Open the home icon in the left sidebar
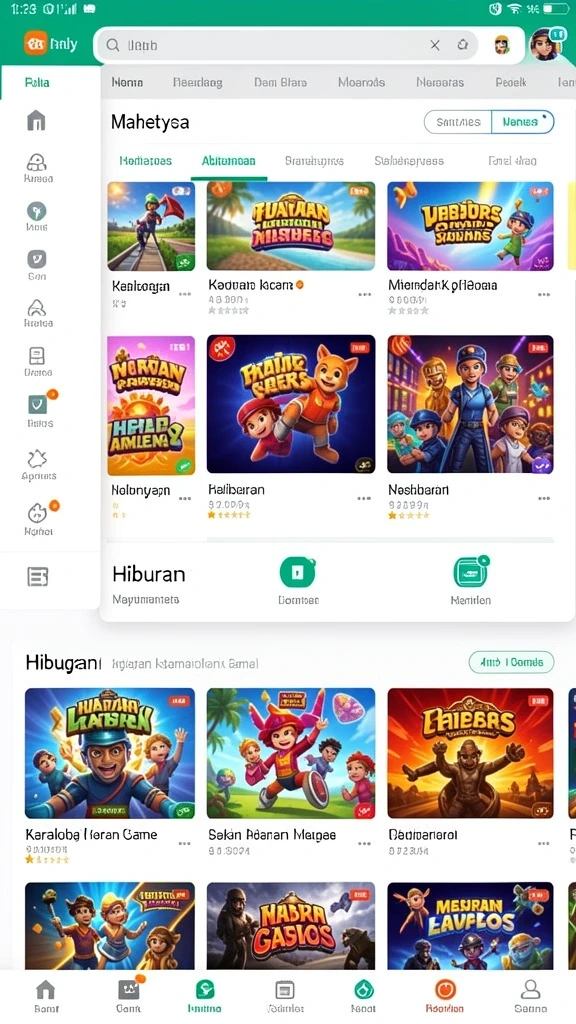Screen dimensions: 576x1024 coord(37,120)
